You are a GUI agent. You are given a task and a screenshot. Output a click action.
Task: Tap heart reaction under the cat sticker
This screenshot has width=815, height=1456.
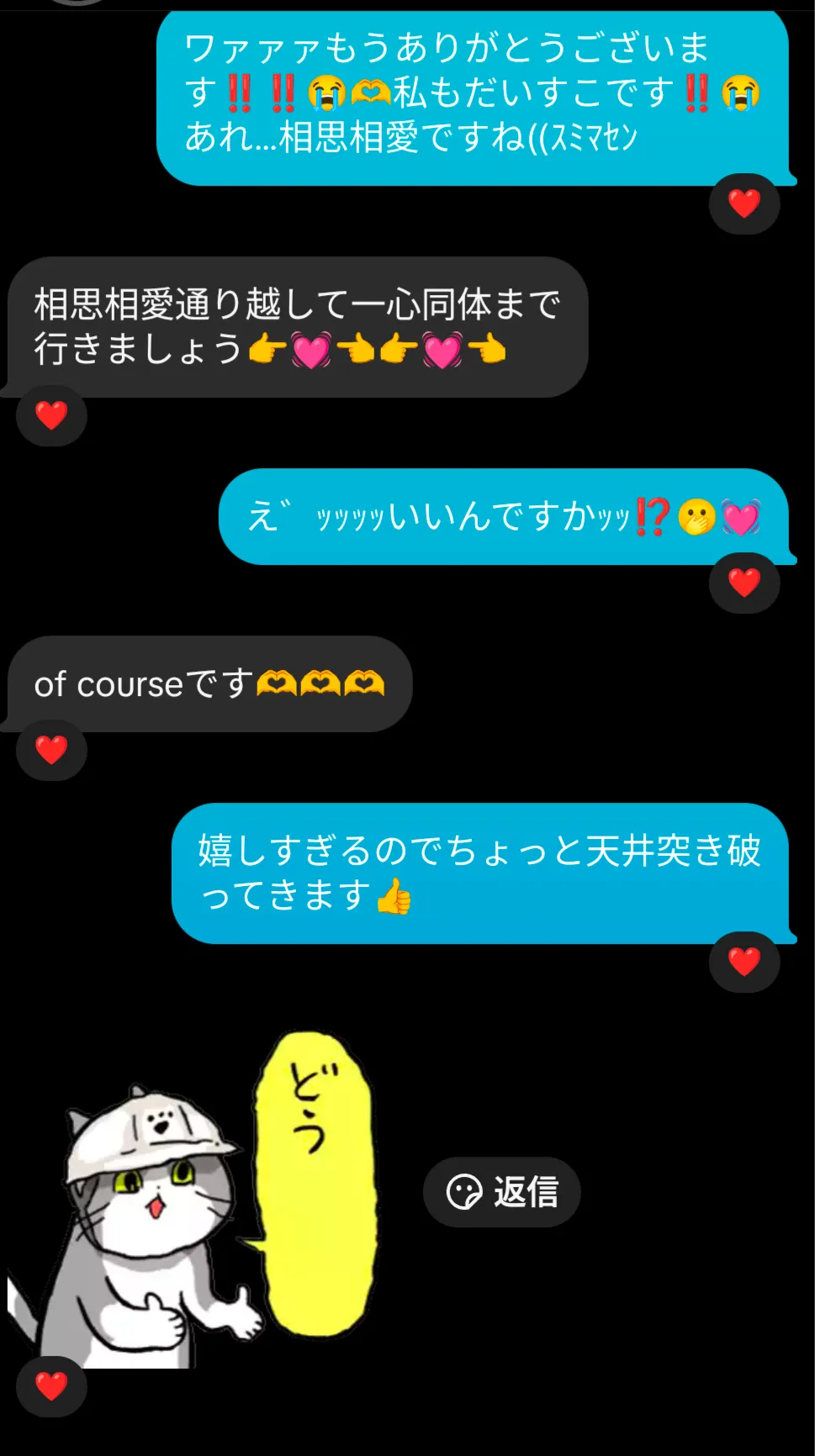pyautogui.click(x=51, y=1386)
